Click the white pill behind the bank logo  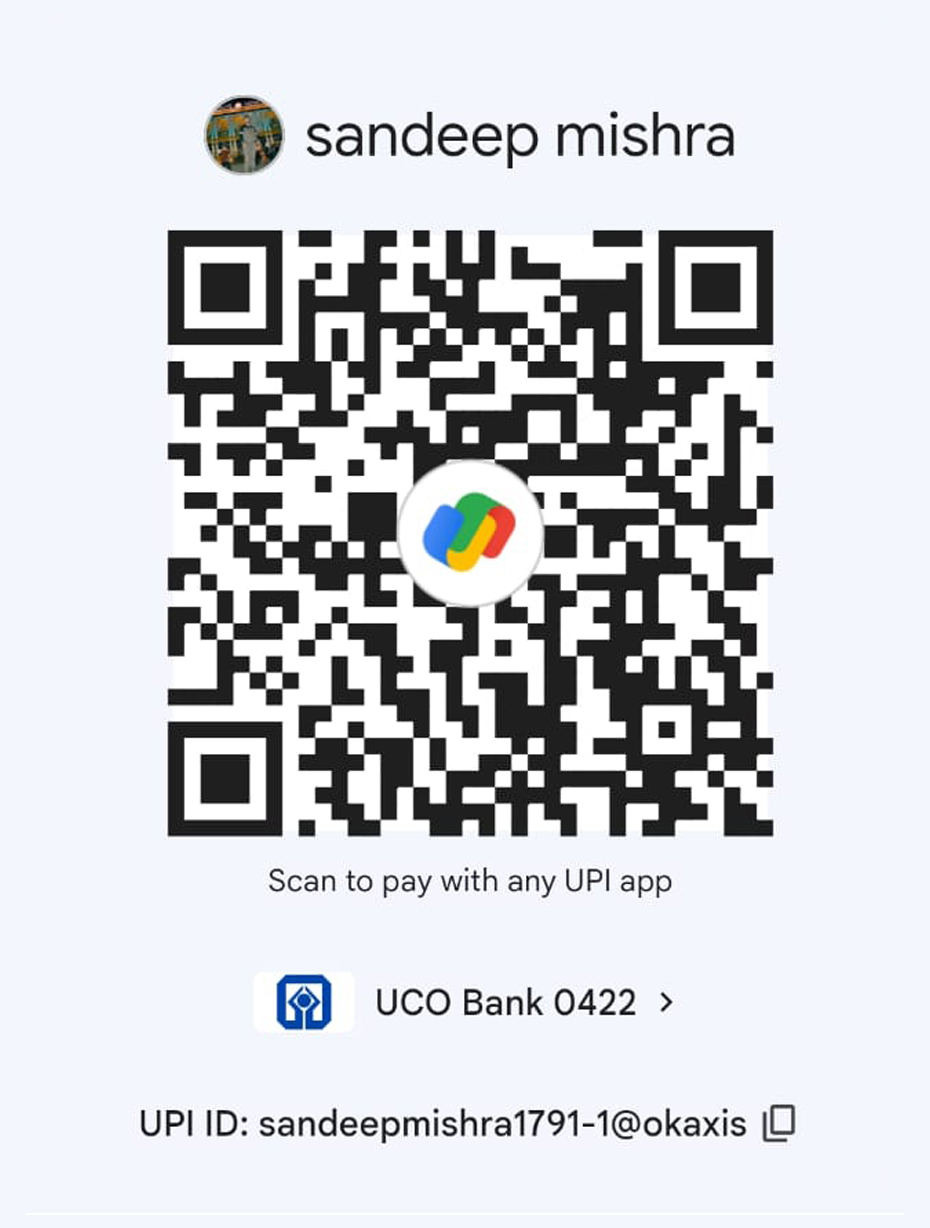click(x=305, y=1000)
